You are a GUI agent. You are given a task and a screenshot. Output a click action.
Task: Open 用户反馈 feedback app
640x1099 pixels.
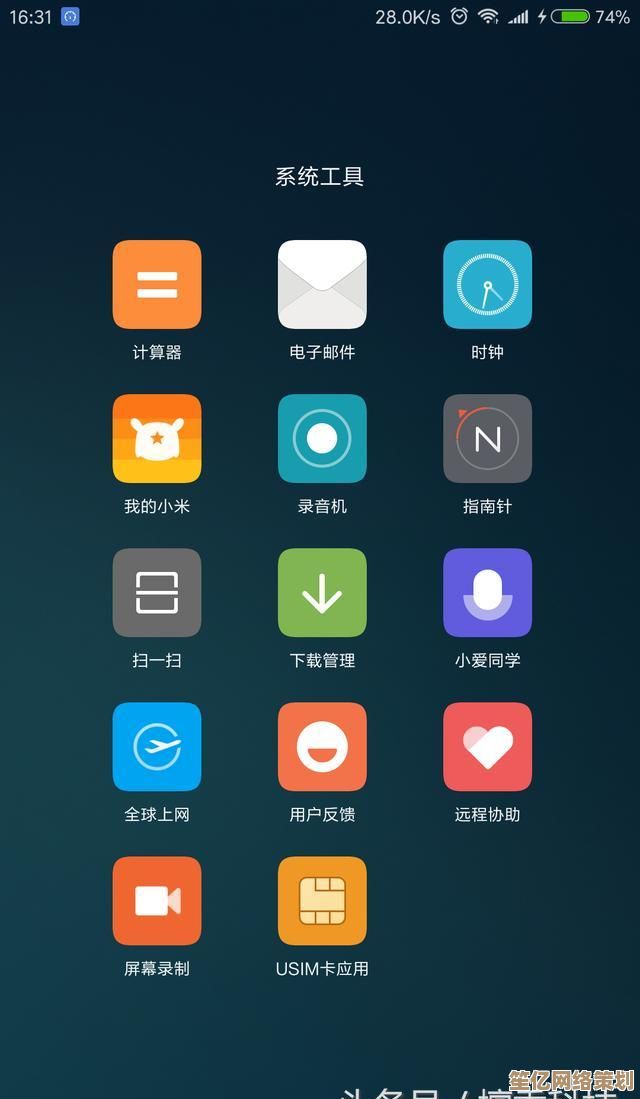pyautogui.click(x=322, y=747)
